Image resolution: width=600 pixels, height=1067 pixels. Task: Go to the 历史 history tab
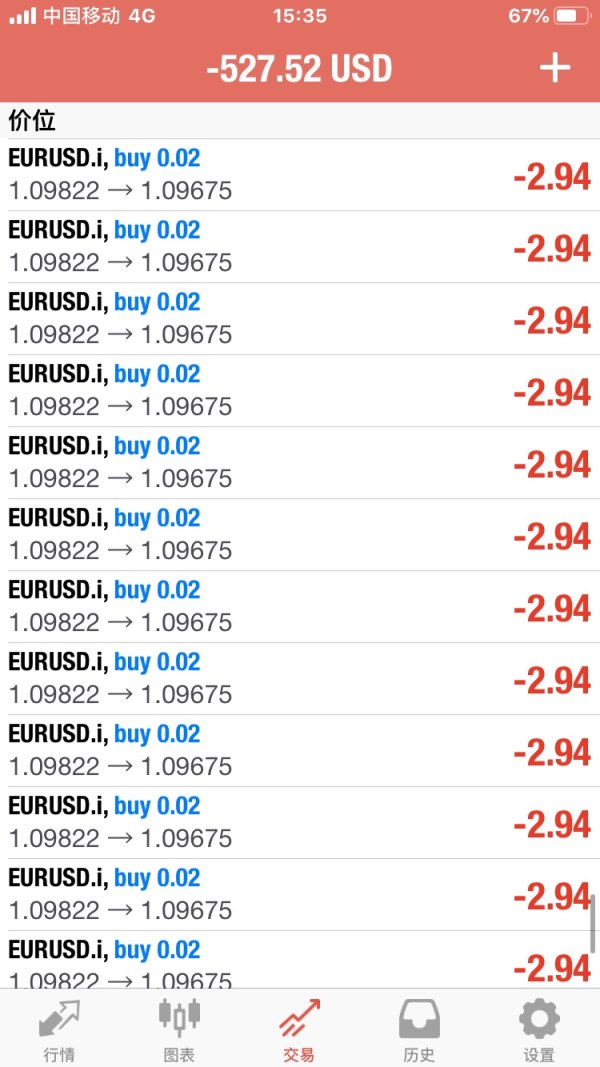(x=419, y=1030)
